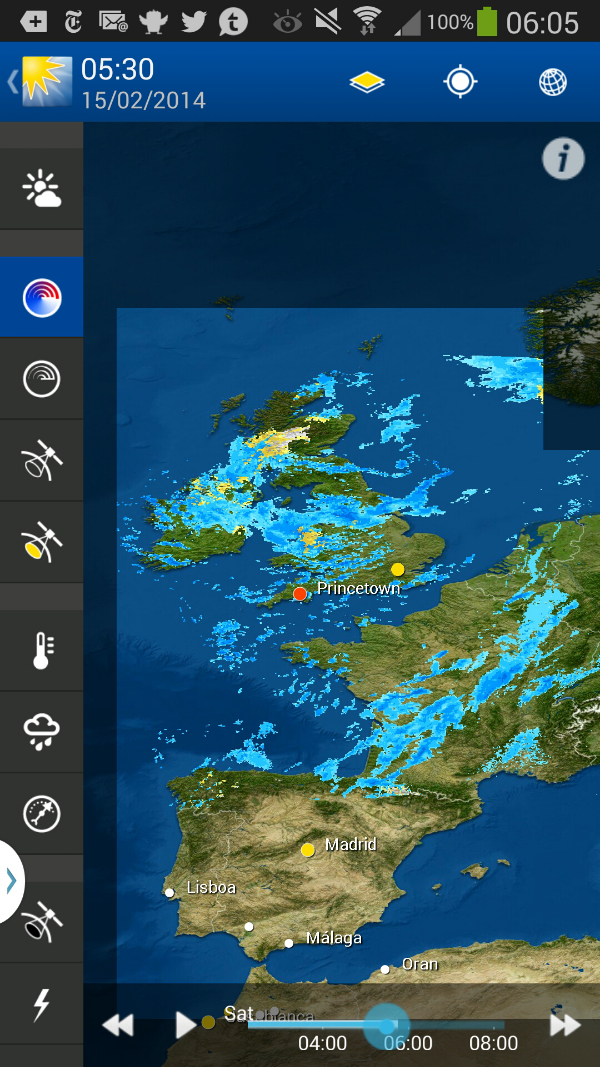Screen dimensions: 600x1067
Task: Select the lightning bolt layer
Action: pyautogui.click(x=41, y=1004)
